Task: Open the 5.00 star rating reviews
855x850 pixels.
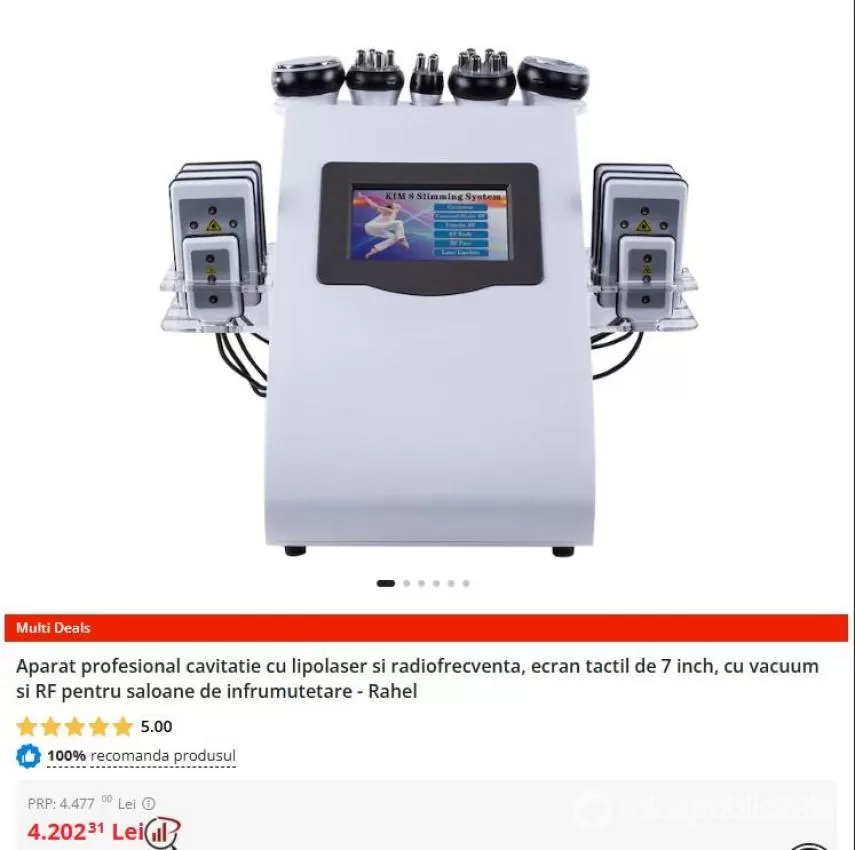Action: click(x=94, y=727)
